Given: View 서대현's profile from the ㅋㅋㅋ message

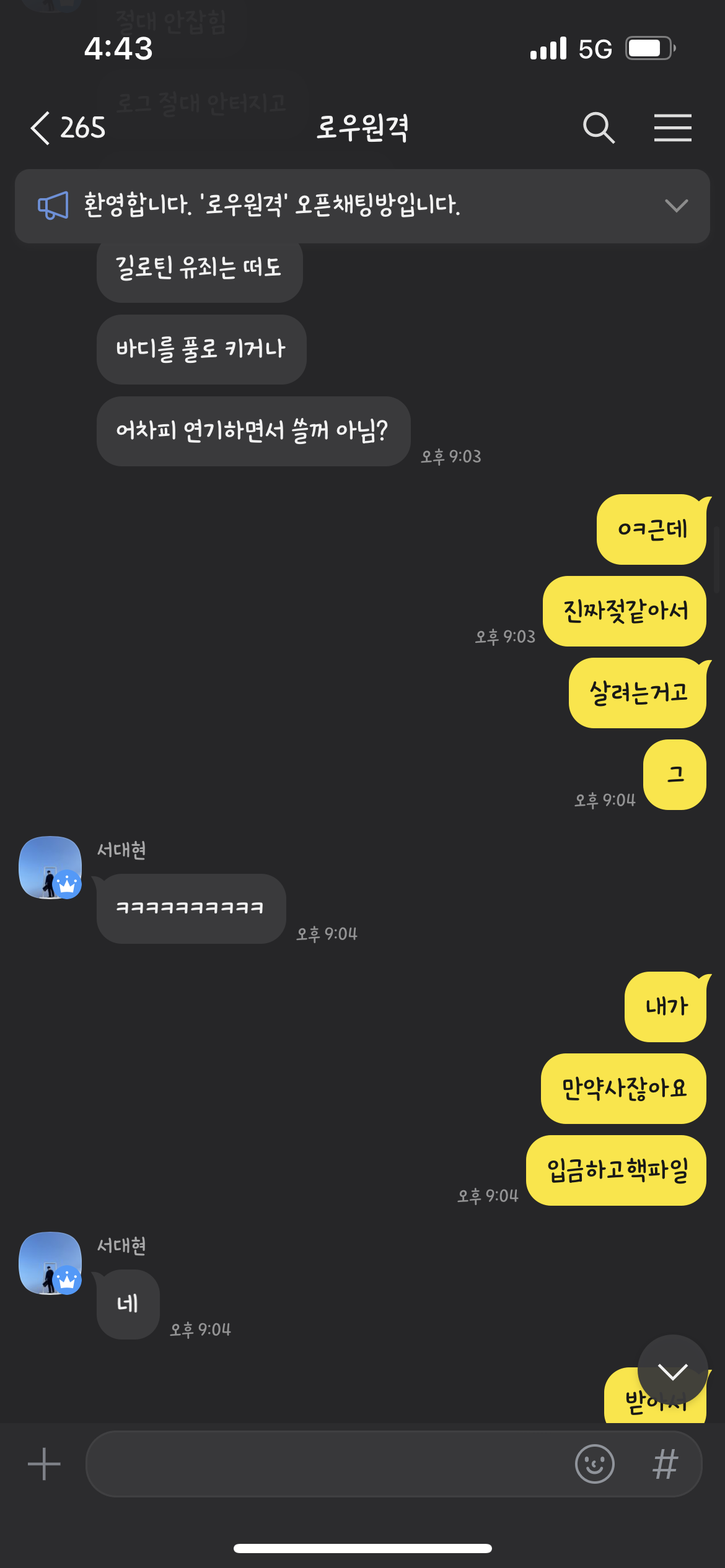Looking at the screenshot, I should (x=50, y=867).
